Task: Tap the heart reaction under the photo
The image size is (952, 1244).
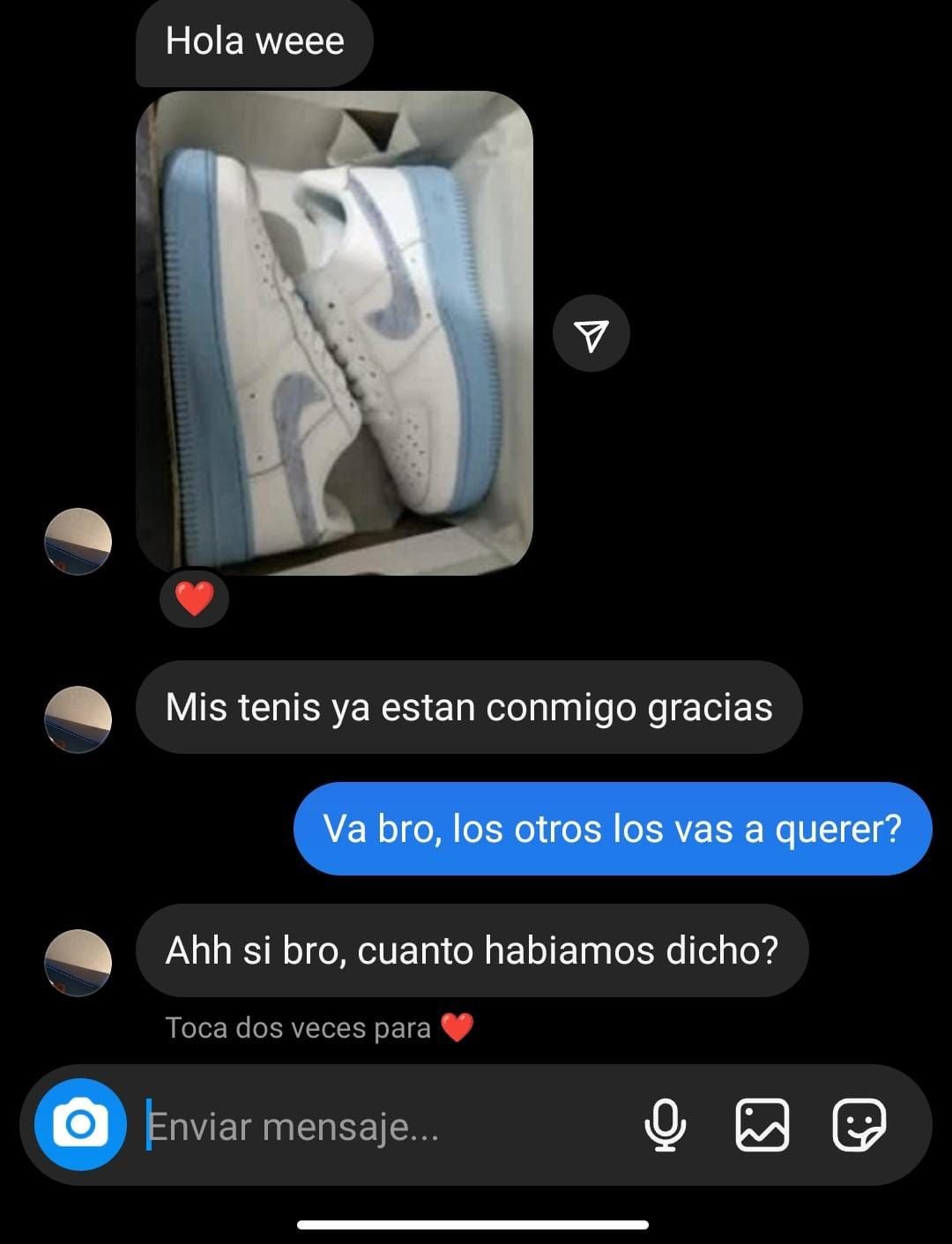Action: [194, 600]
